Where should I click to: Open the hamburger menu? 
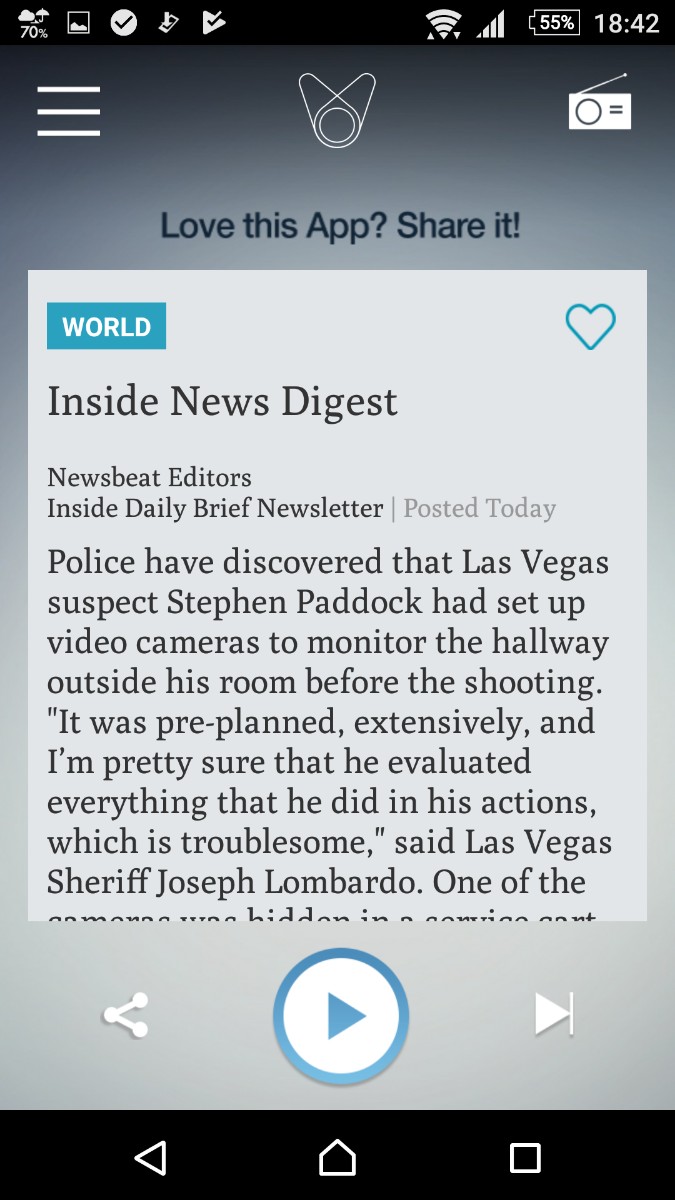[x=69, y=111]
